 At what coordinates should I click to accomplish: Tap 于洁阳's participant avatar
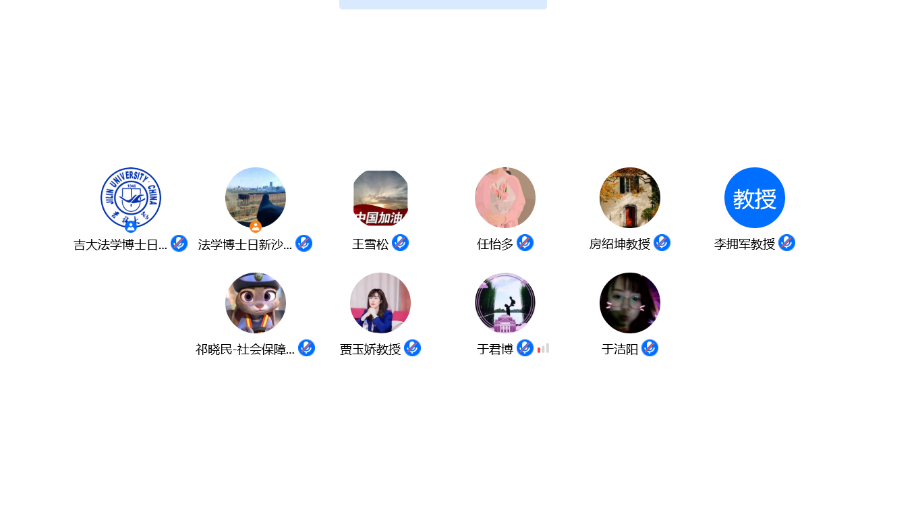click(x=630, y=303)
